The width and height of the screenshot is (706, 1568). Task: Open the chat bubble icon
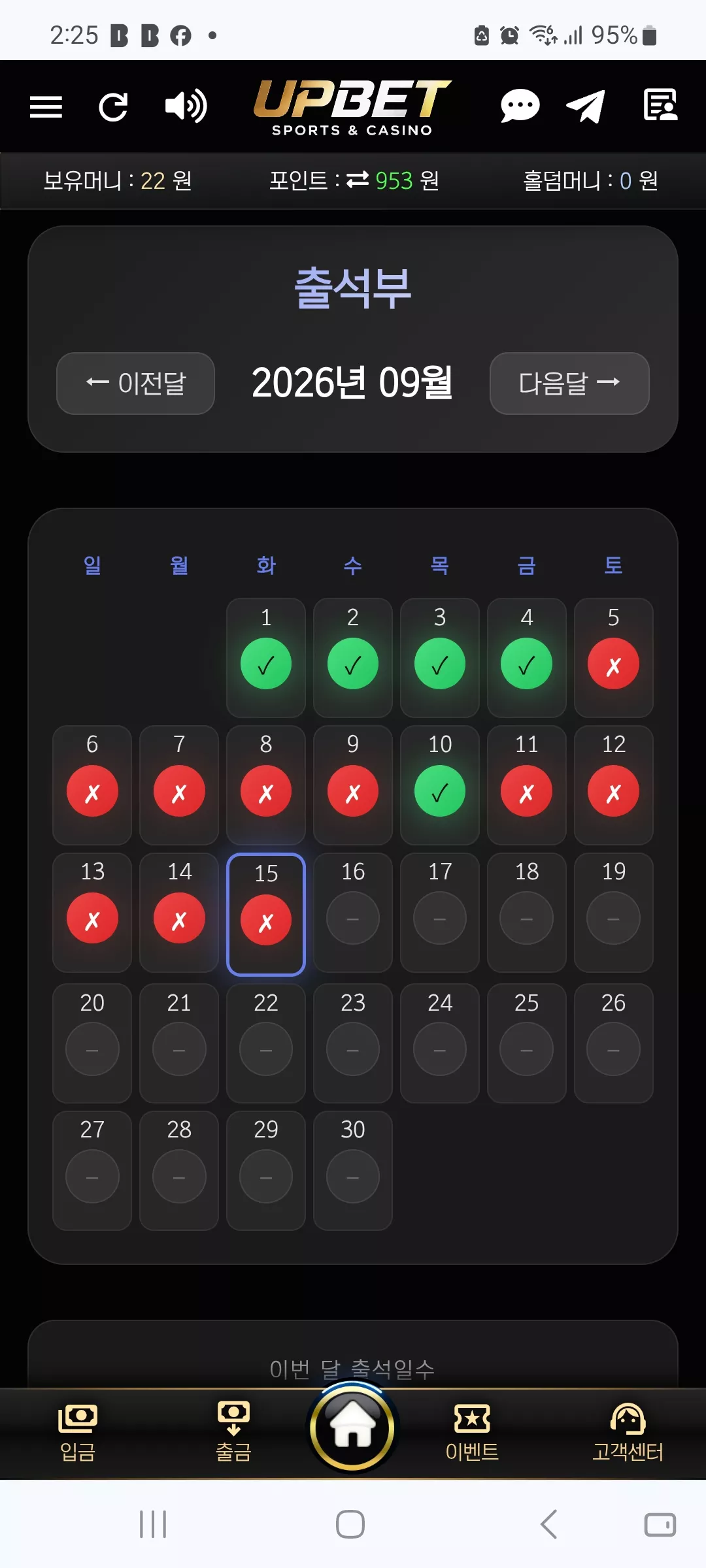point(520,106)
